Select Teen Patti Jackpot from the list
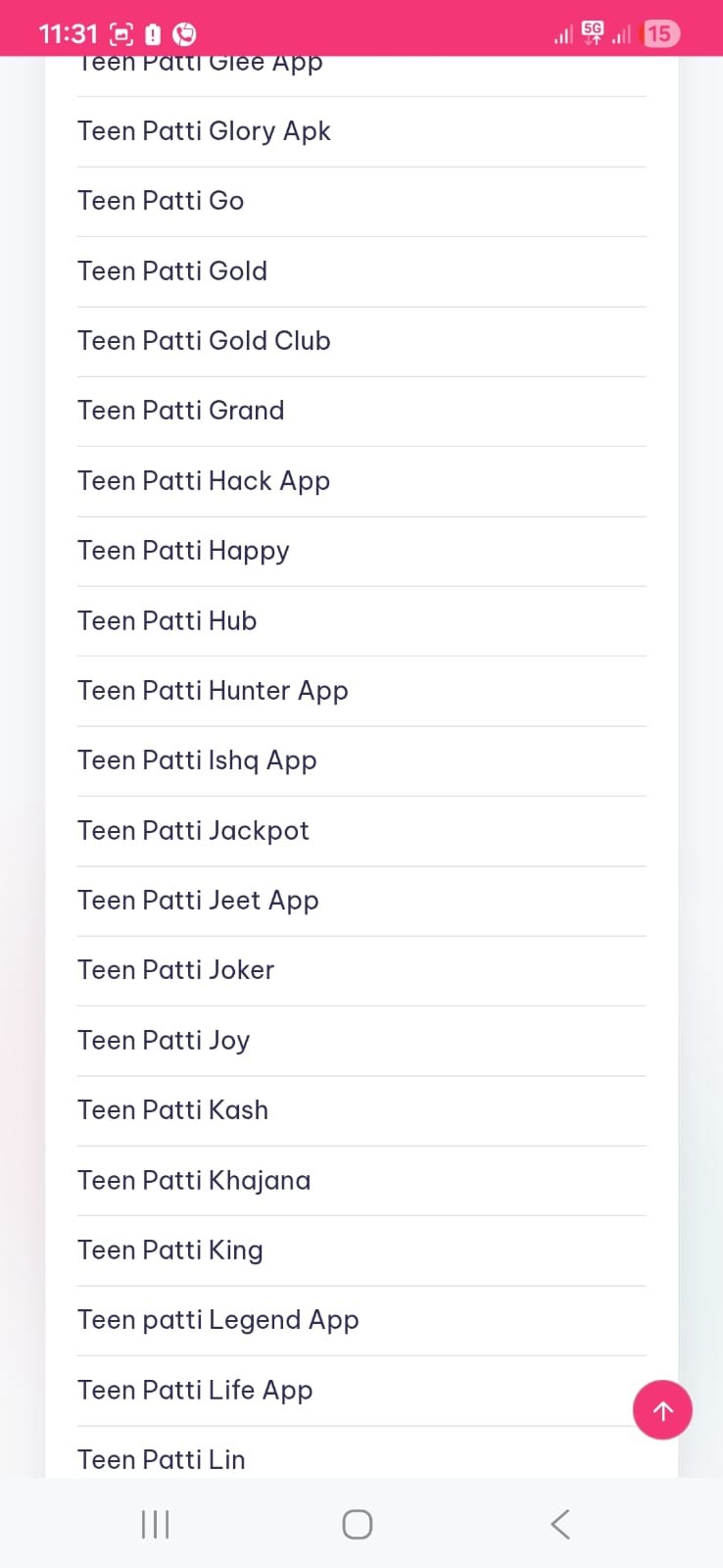 click(x=193, y=831)
